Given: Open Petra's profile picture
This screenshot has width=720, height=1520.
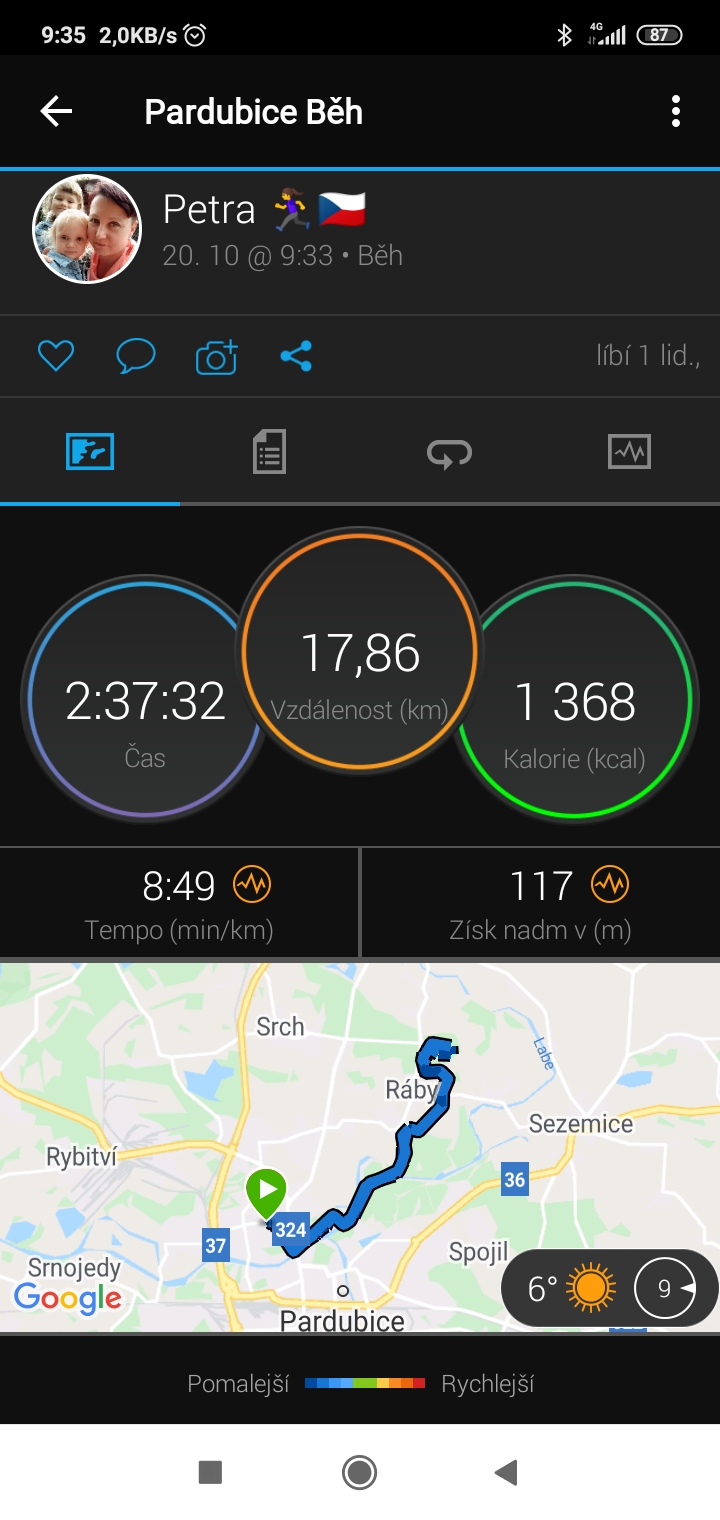Looking at the screenshot, I should pyautogui.click(x=87, y=229).
